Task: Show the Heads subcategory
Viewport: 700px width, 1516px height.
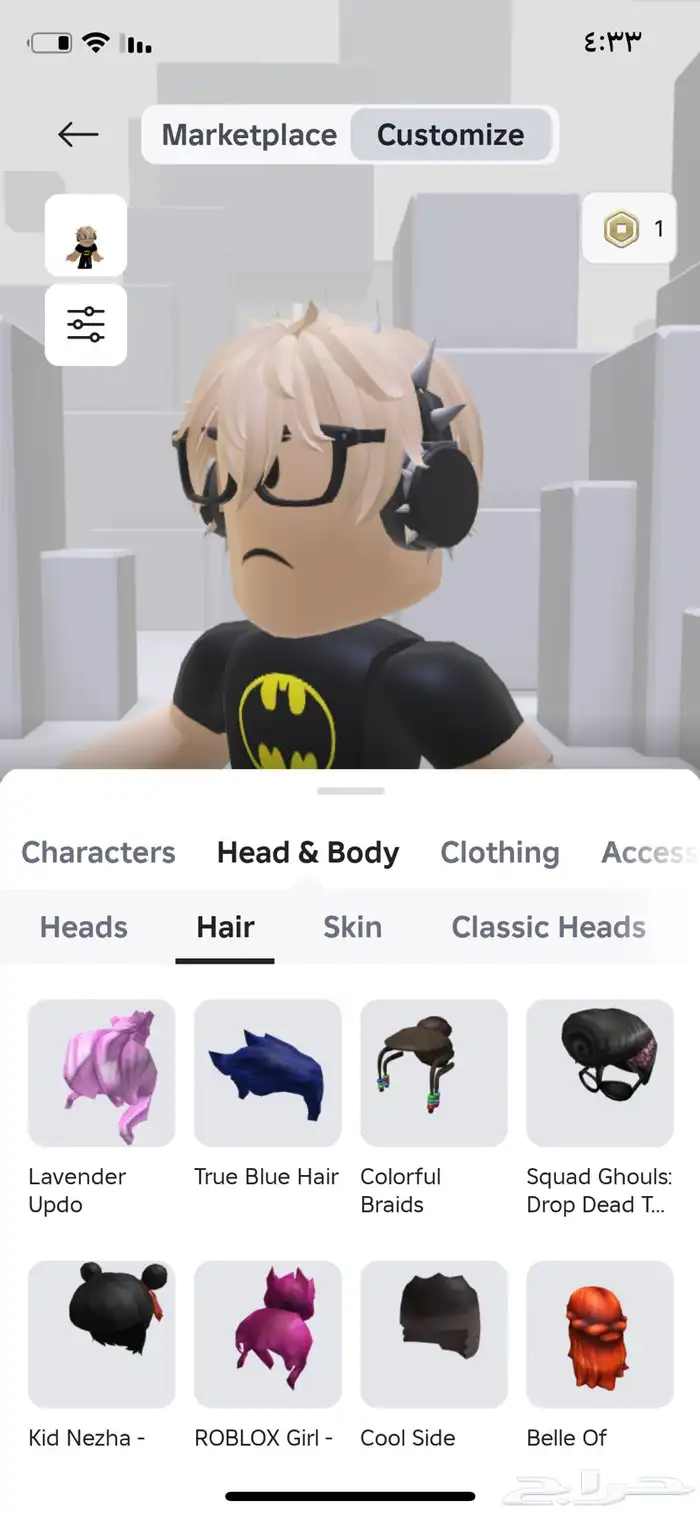Action: pyautogui.click(x=84, y=927)
